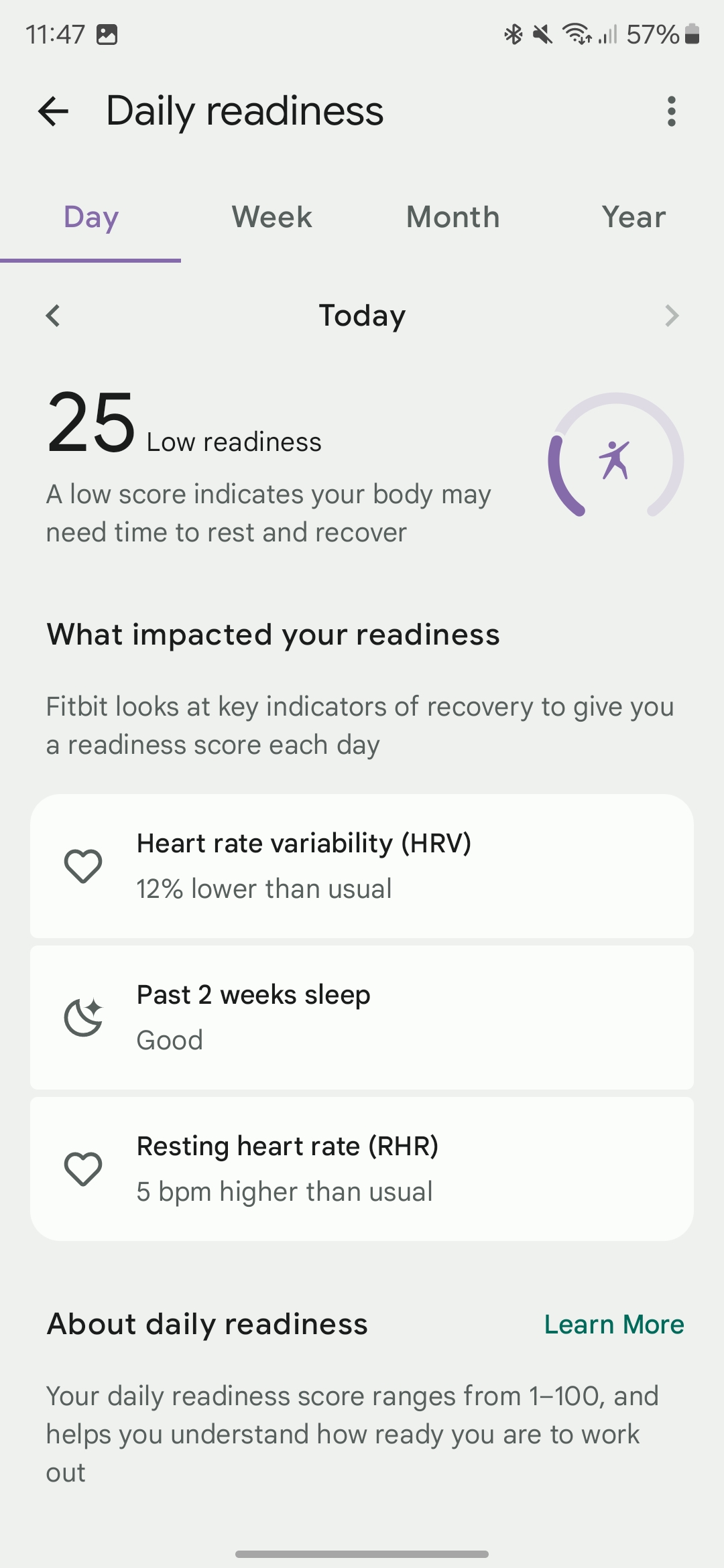Go to the previous day
The width and height of the screenshot is (724, 1568).
coord(53,316)
